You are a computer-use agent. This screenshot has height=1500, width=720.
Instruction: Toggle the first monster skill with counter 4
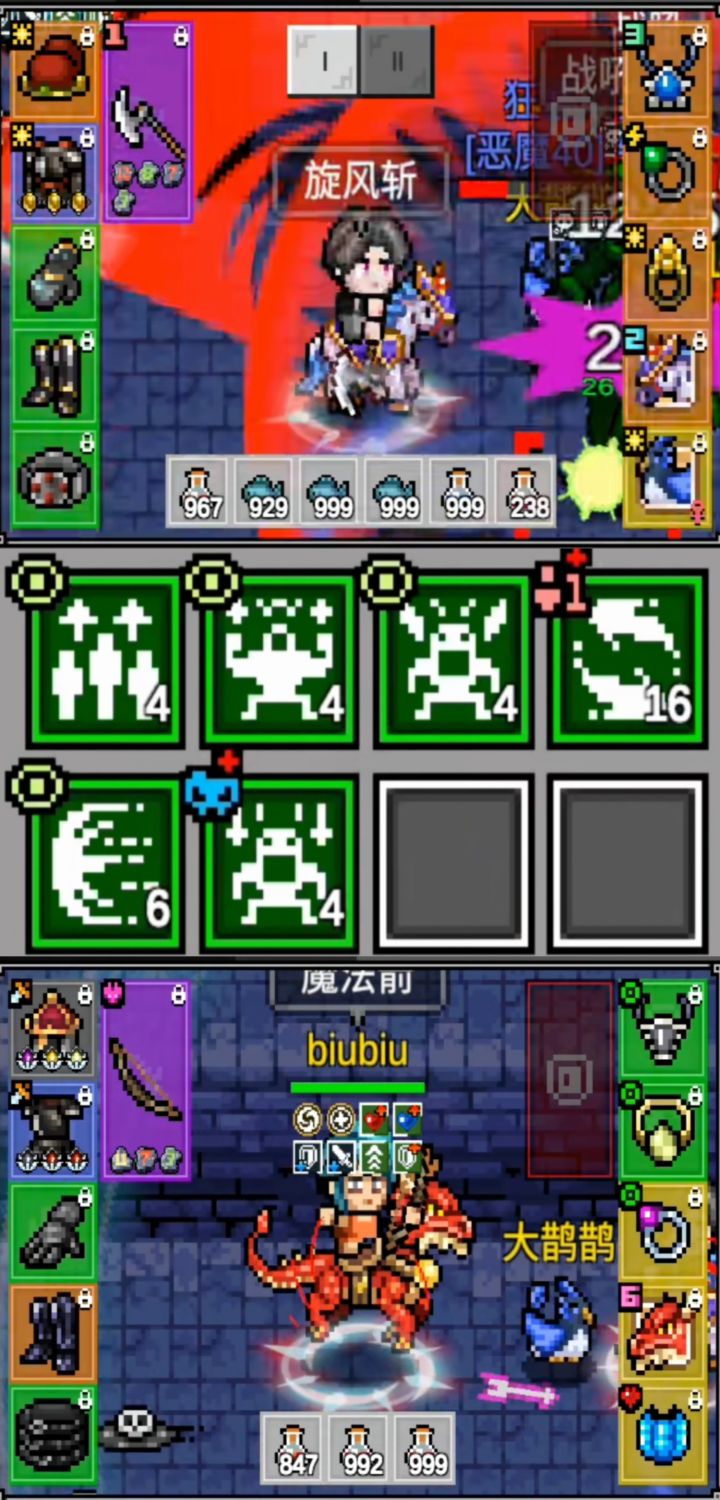(x=281, y=657)
